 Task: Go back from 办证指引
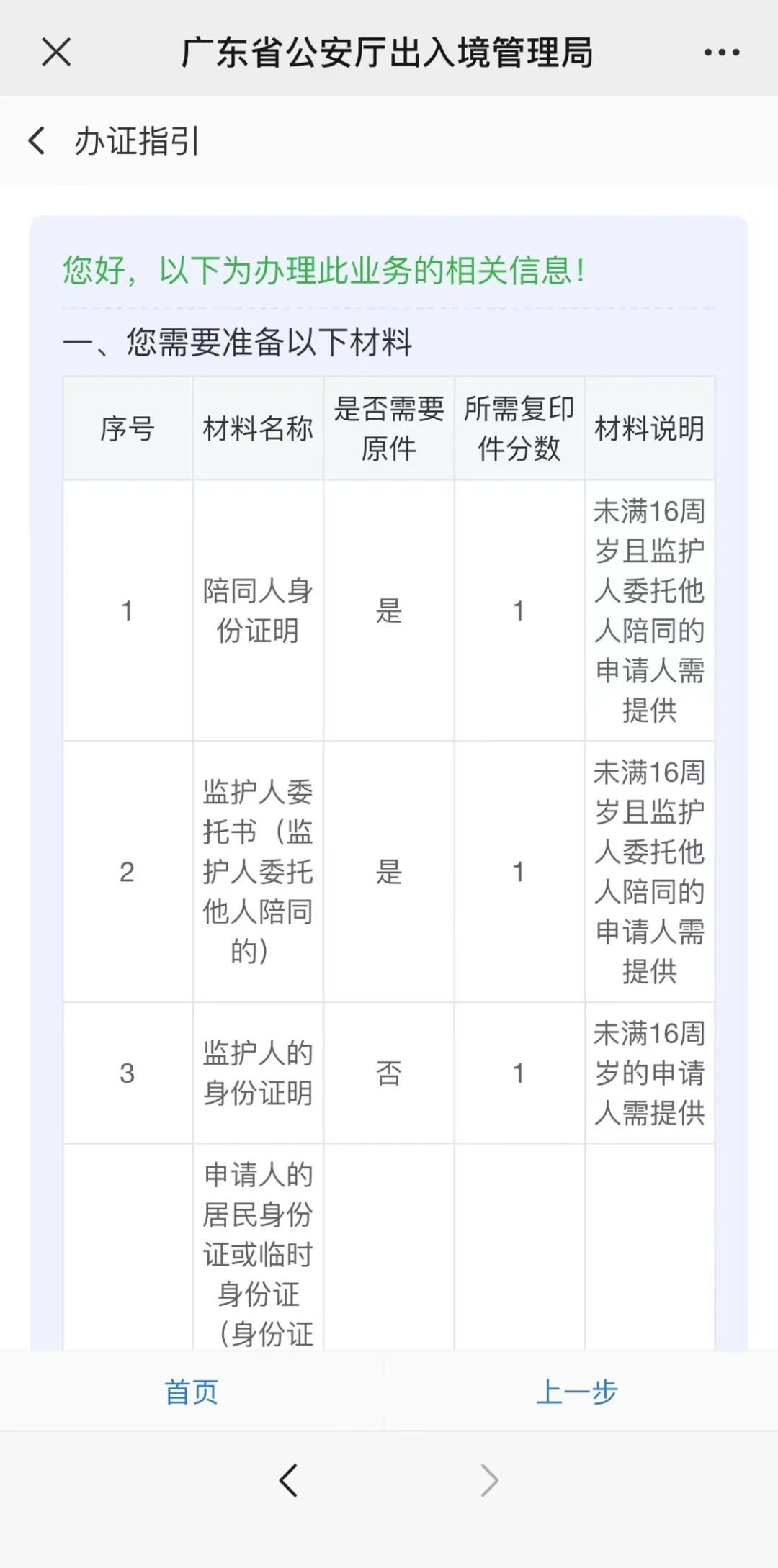[37, 140]
